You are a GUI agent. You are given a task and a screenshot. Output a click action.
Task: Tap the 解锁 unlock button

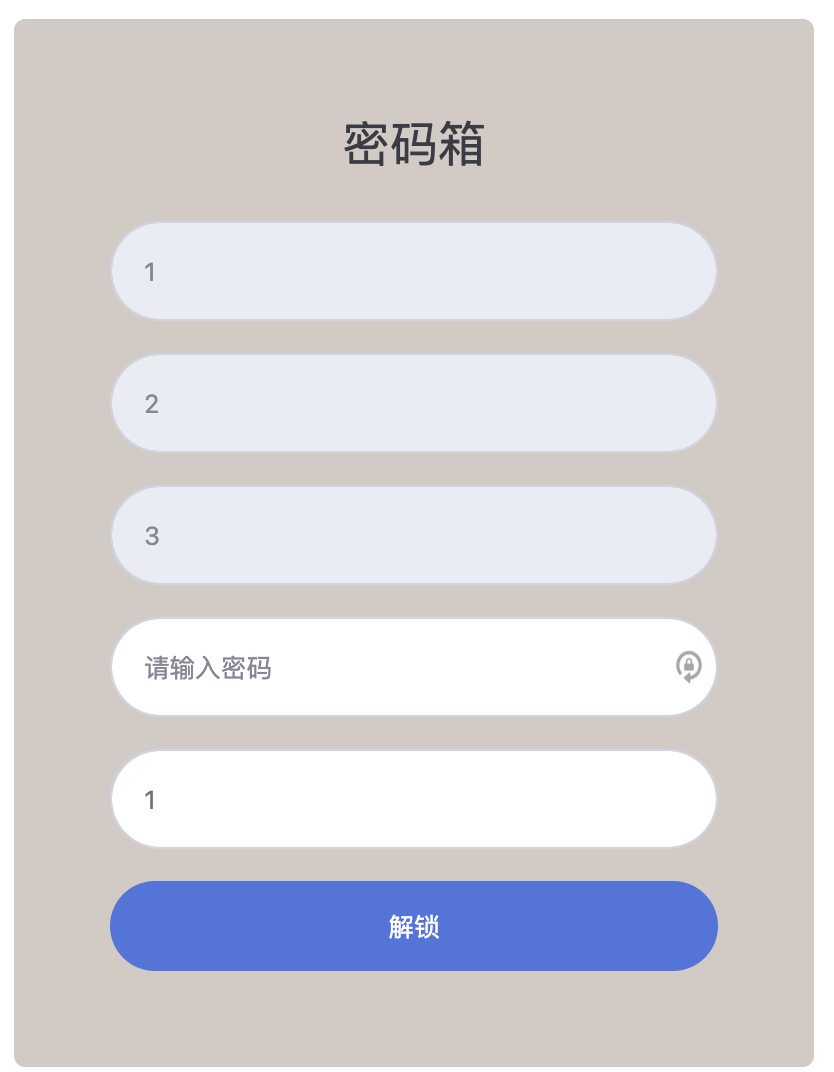(x=413, y=926)
